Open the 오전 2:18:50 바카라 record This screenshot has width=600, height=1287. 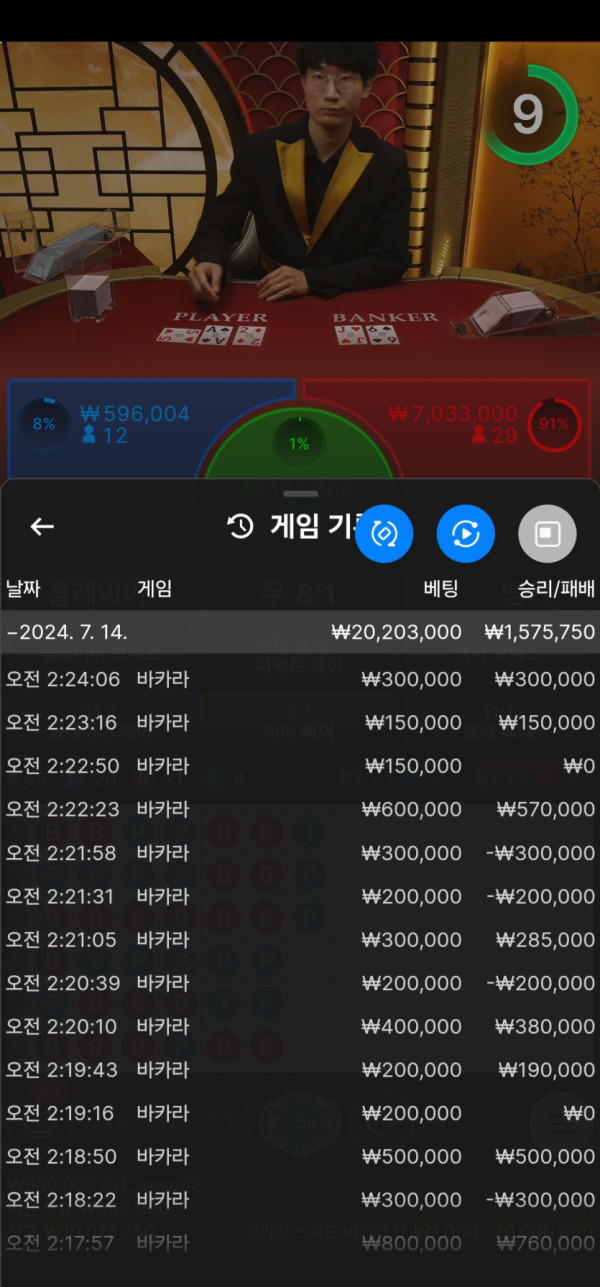(x=300, y=1156)
